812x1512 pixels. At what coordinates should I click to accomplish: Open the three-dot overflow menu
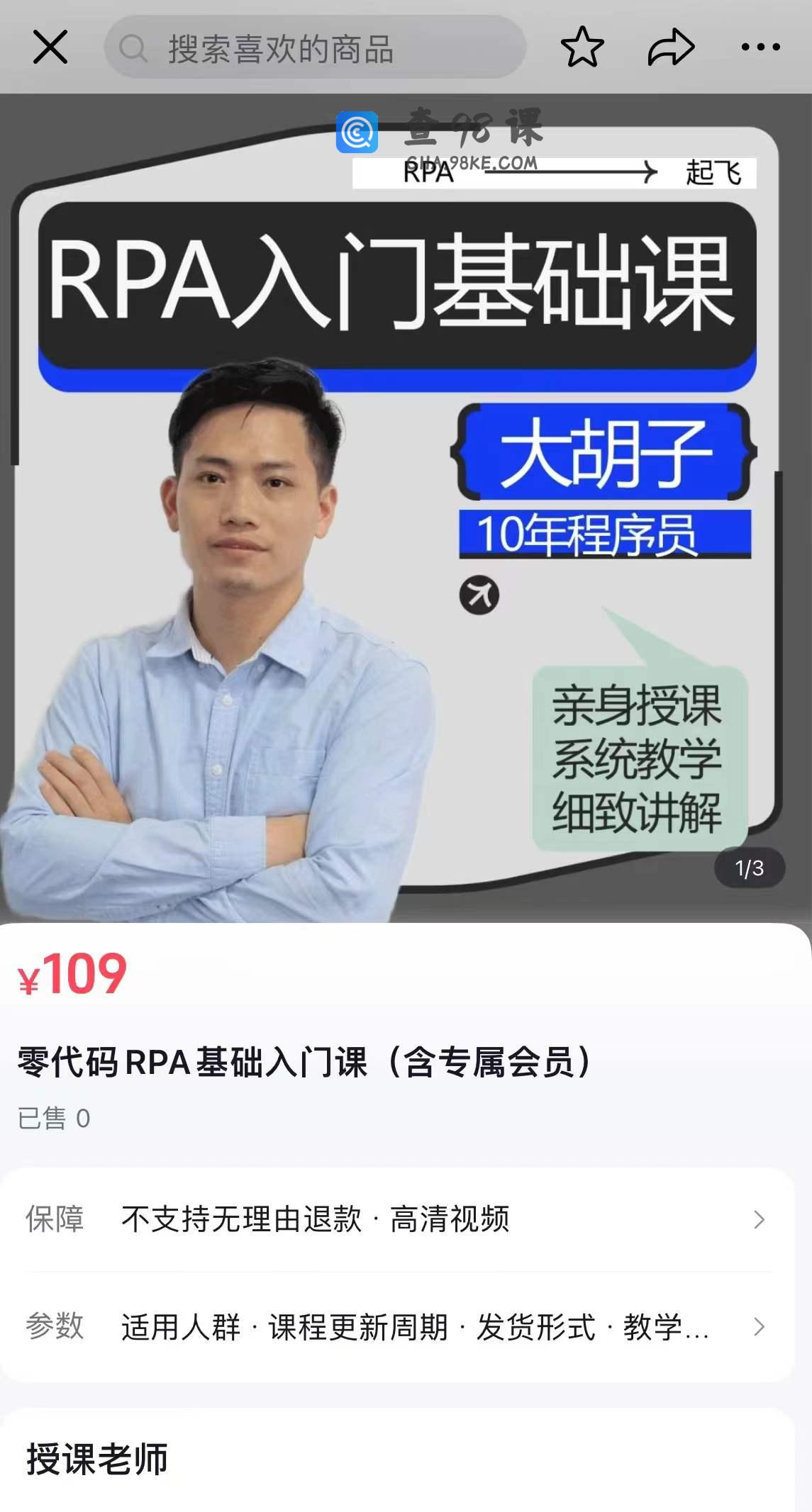tap(760, 47)
